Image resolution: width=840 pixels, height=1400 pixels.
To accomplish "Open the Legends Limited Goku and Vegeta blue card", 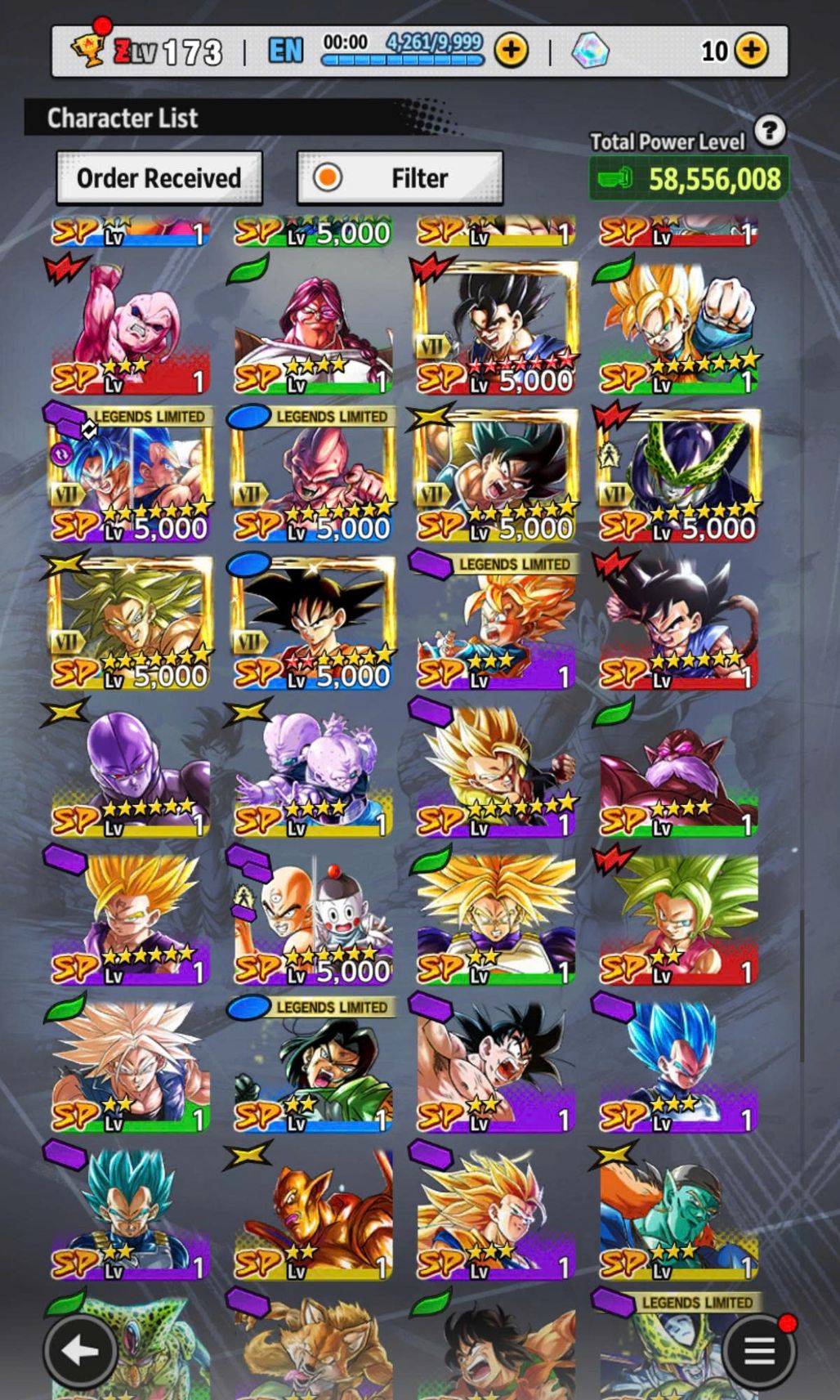I will click(131, 474).
